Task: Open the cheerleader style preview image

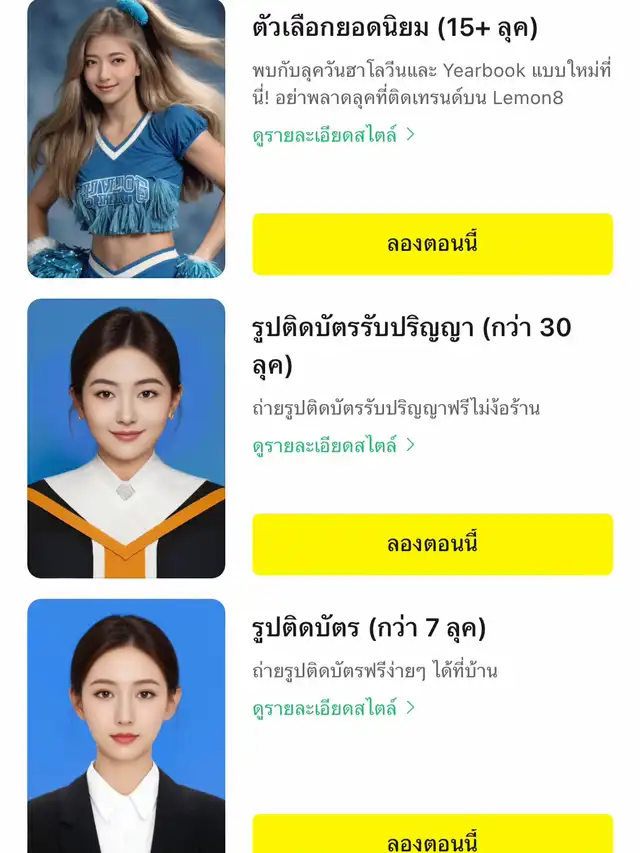Action: 126,138
